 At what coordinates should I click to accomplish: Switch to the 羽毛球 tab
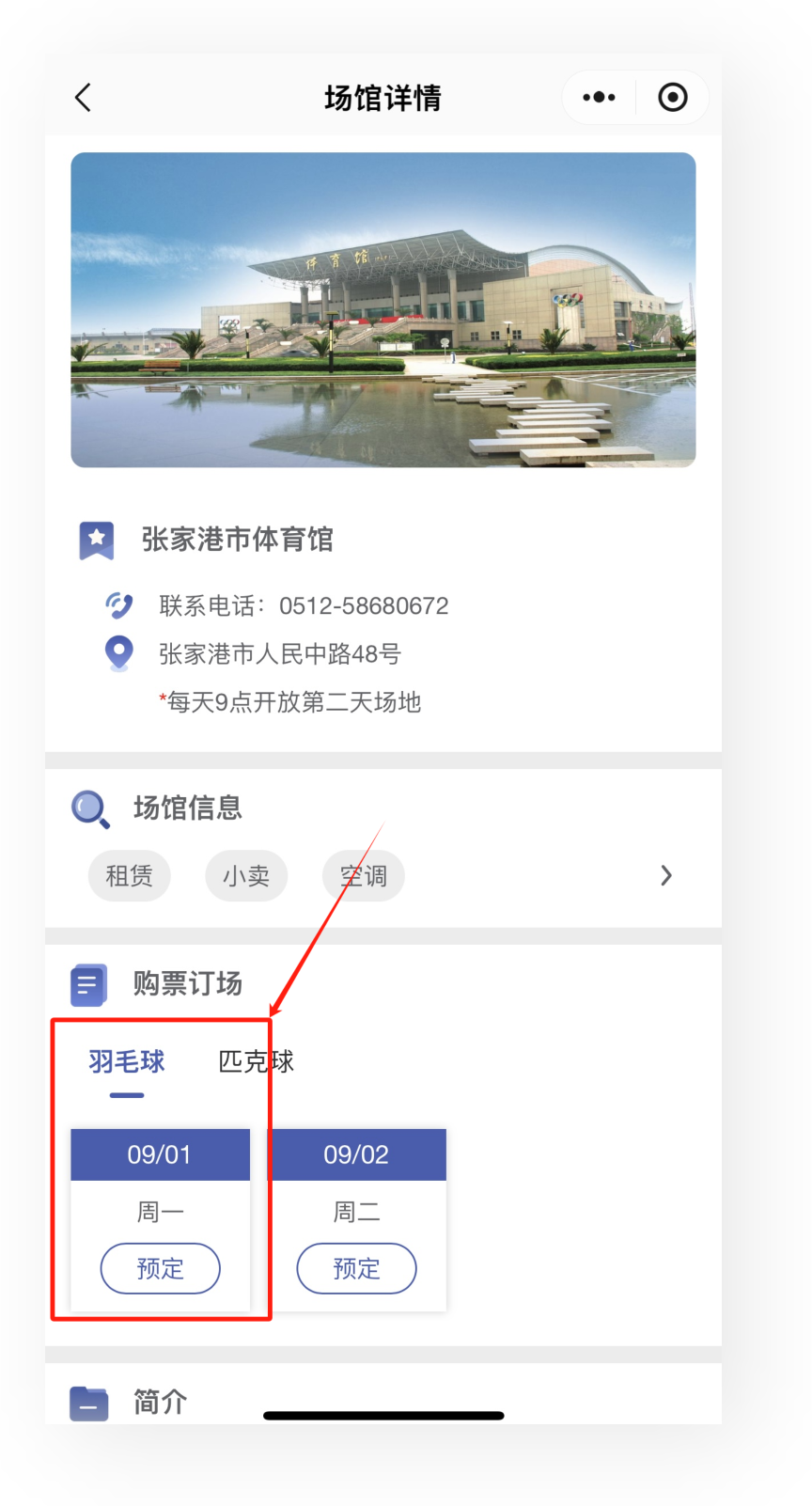point(127,1062)
